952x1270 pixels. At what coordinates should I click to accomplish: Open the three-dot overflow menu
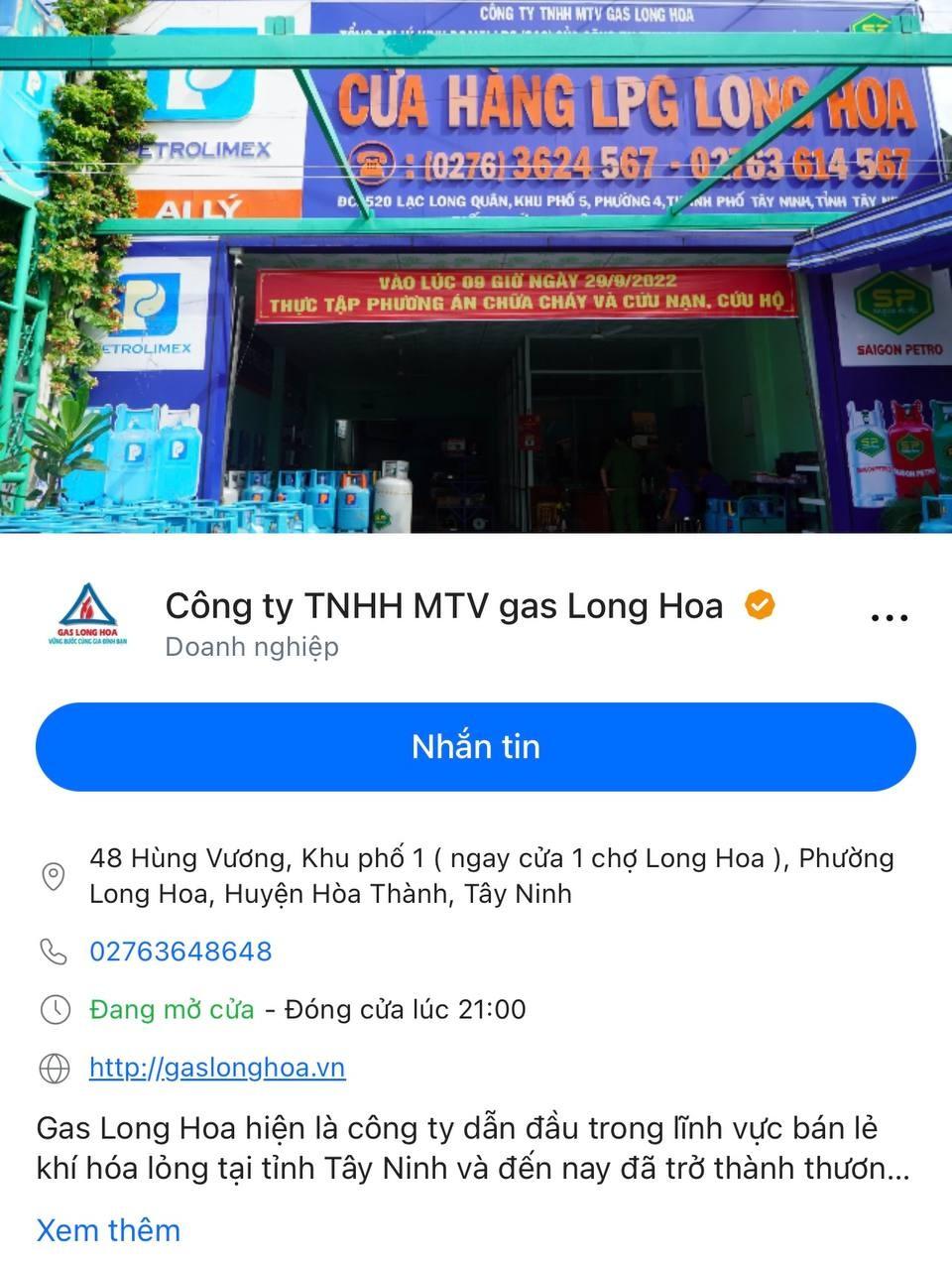(889, 617)
